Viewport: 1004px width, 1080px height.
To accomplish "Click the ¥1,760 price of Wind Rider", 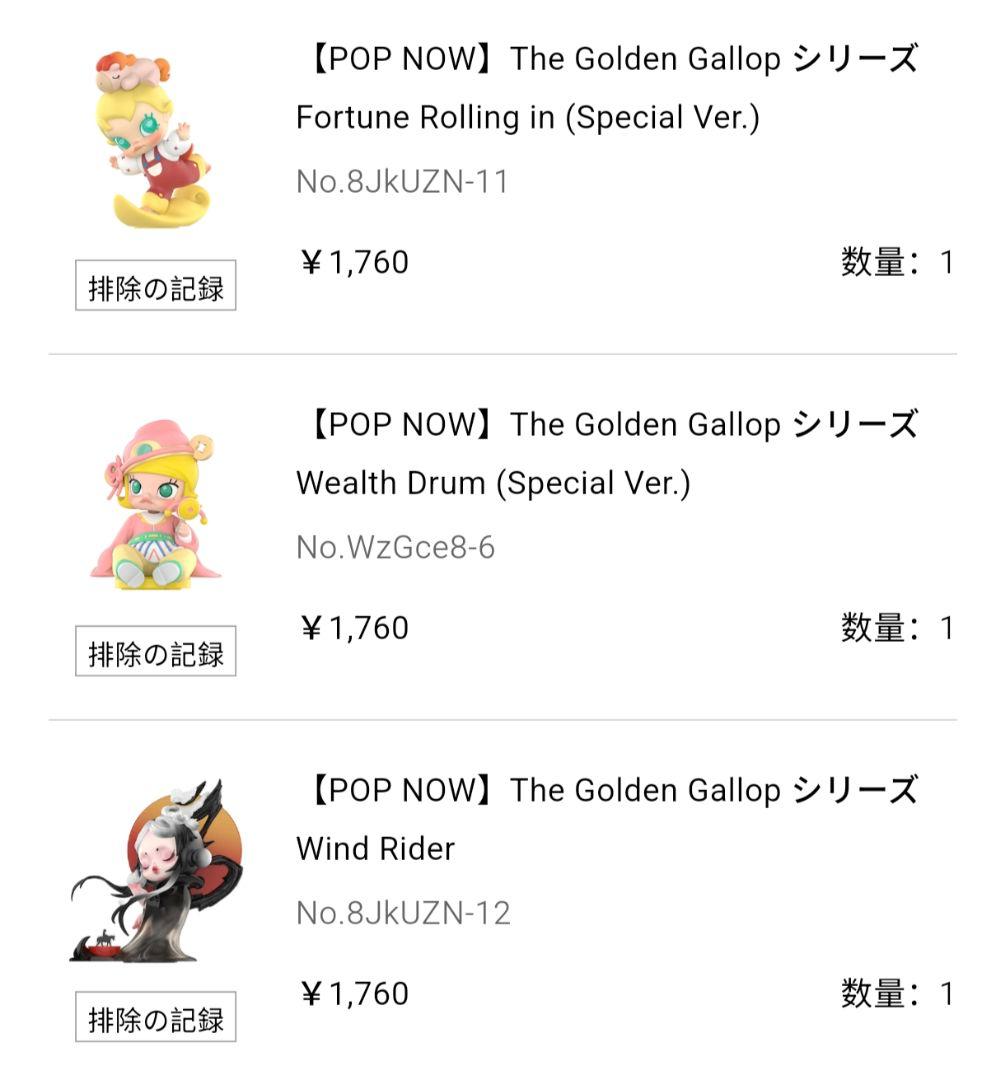I will pos(355,993).
